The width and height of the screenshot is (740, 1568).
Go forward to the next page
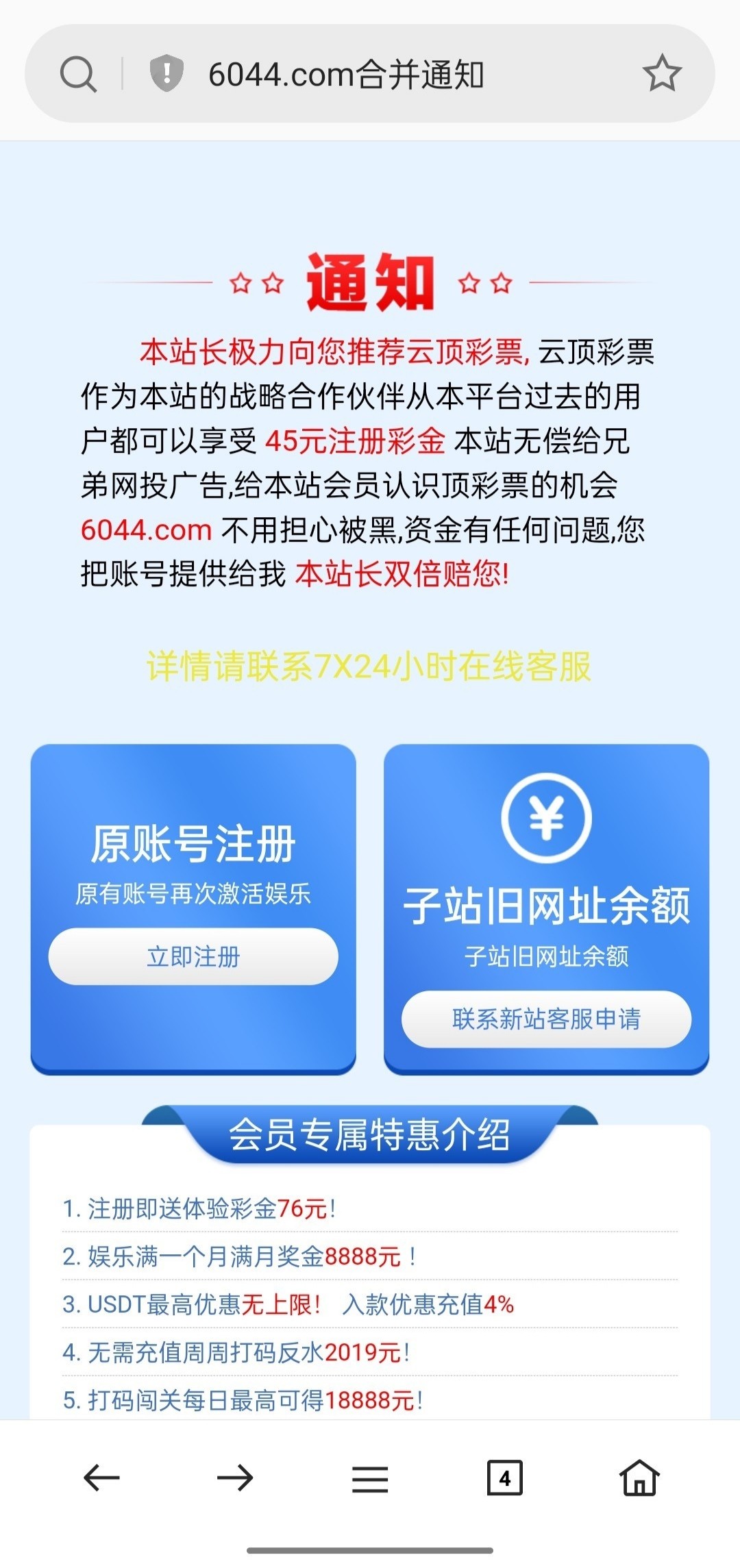pos(235,1478)
